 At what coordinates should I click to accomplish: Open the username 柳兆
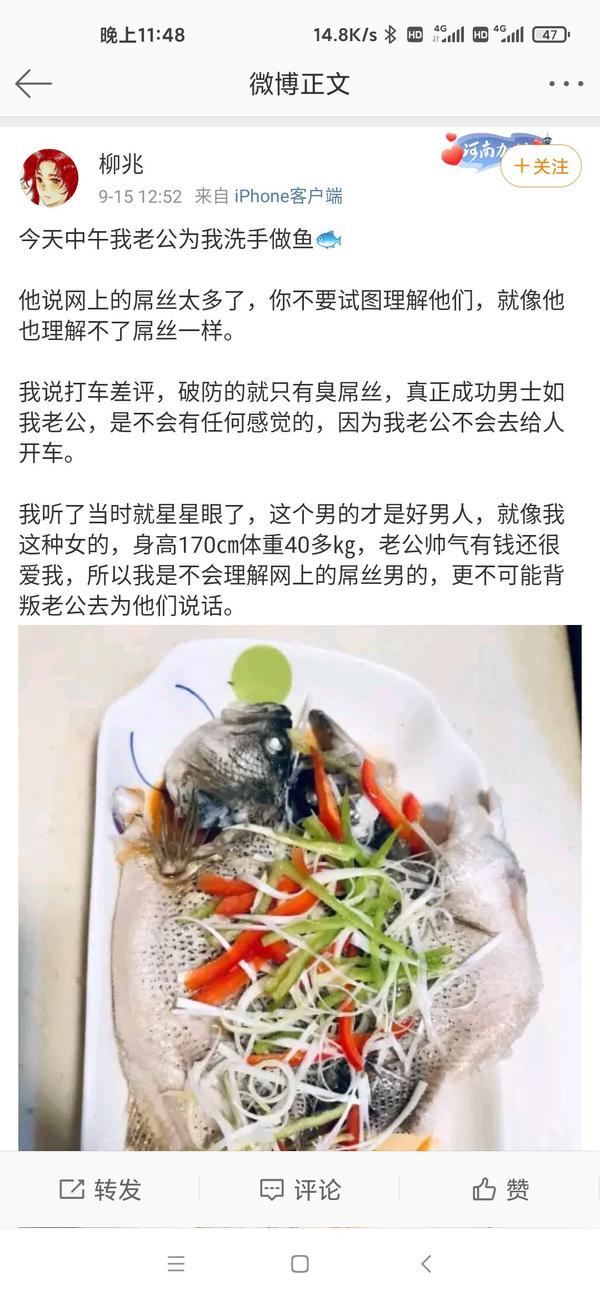click(x=121, y=164)
